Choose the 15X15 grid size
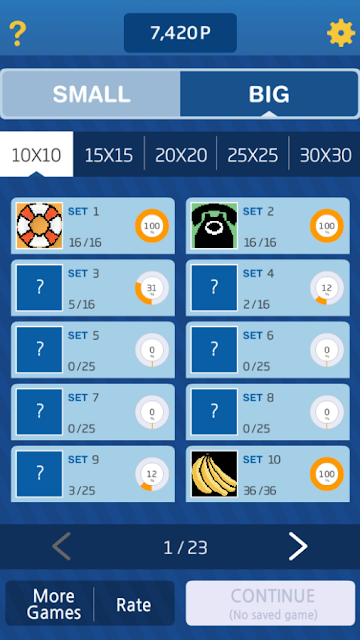Image resolution: width=360 pixels, height=640 pixels. click(x=109, y=155)
